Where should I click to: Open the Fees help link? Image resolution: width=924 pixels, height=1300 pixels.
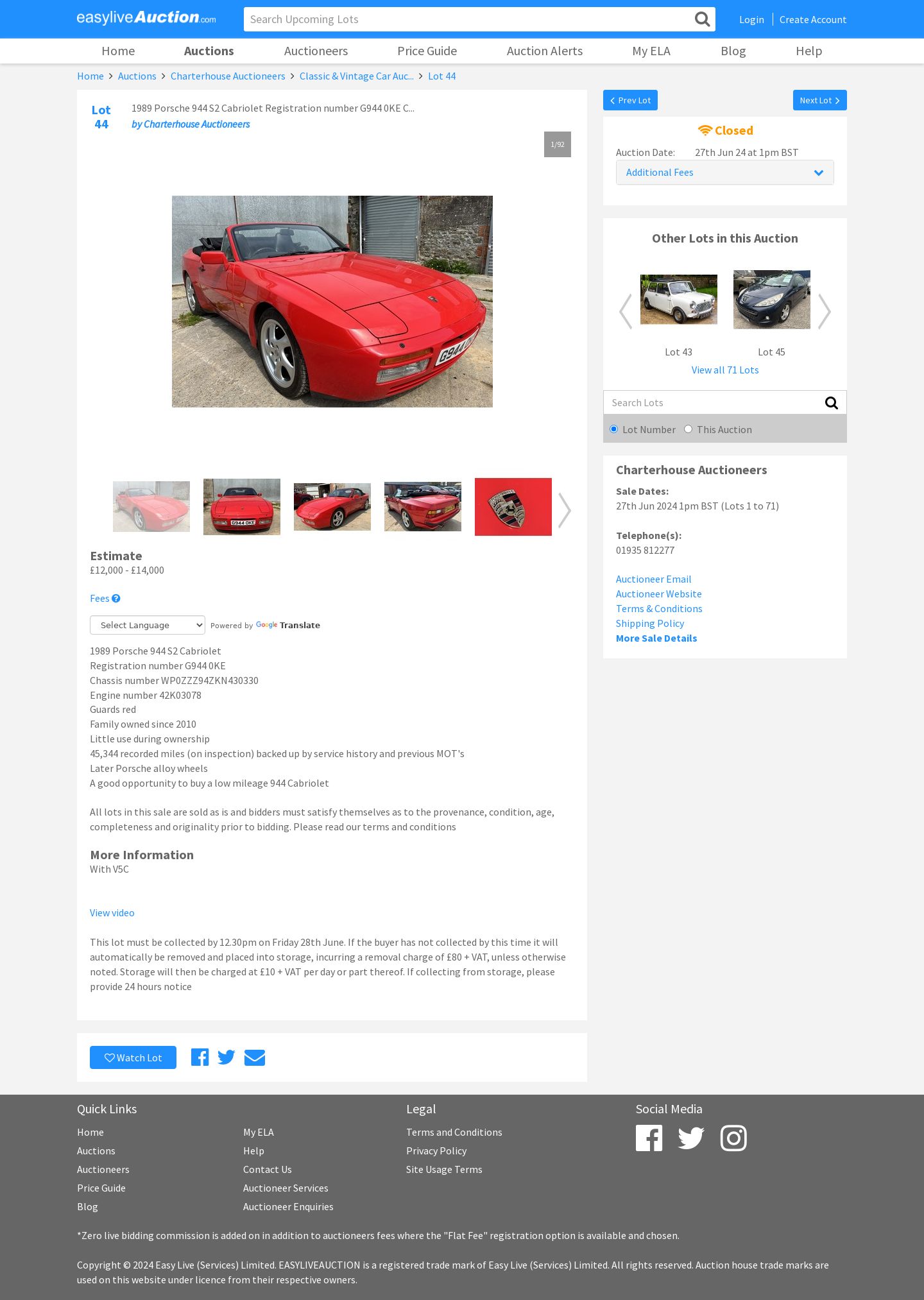pyautogui.click(x=105, y=599)
